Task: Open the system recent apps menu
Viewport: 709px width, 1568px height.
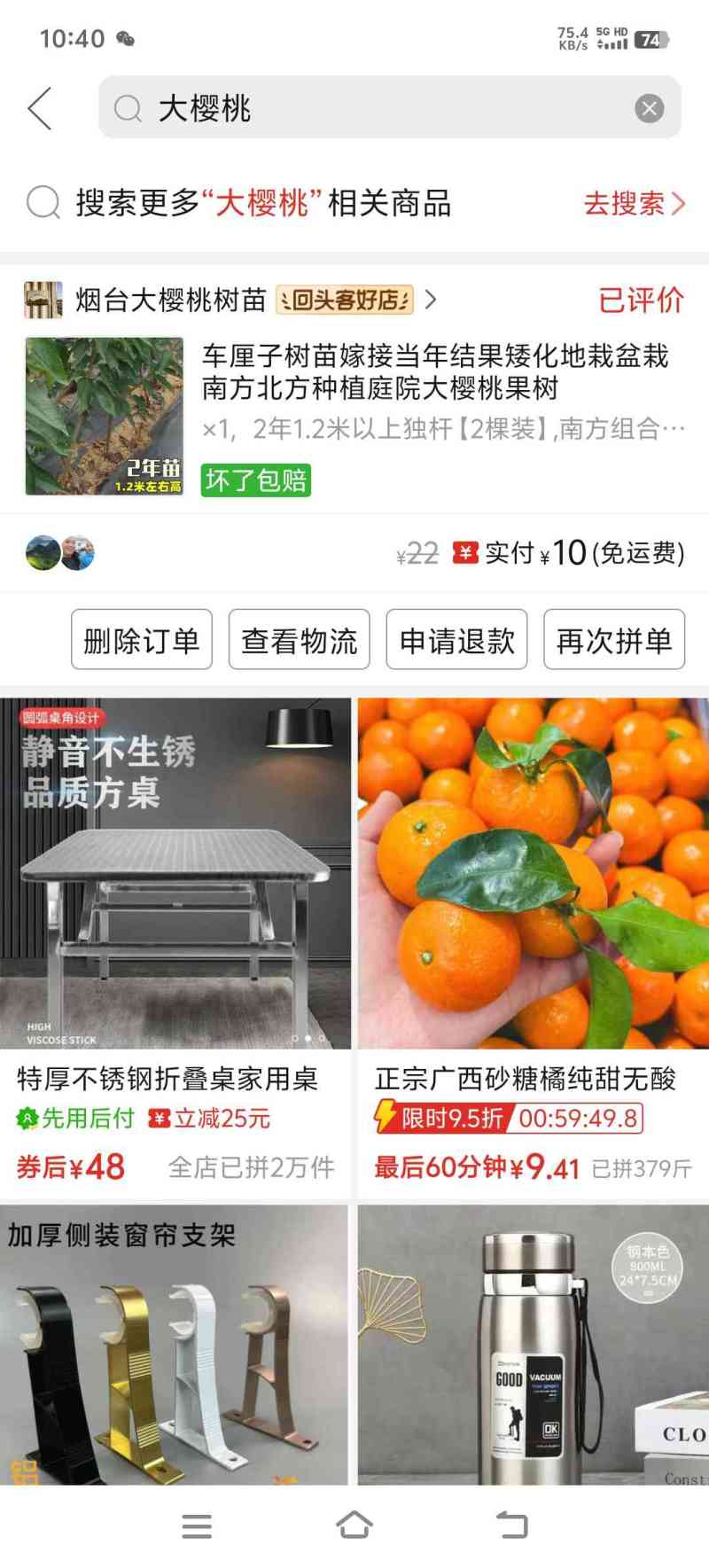Action: click(196, 1525)
